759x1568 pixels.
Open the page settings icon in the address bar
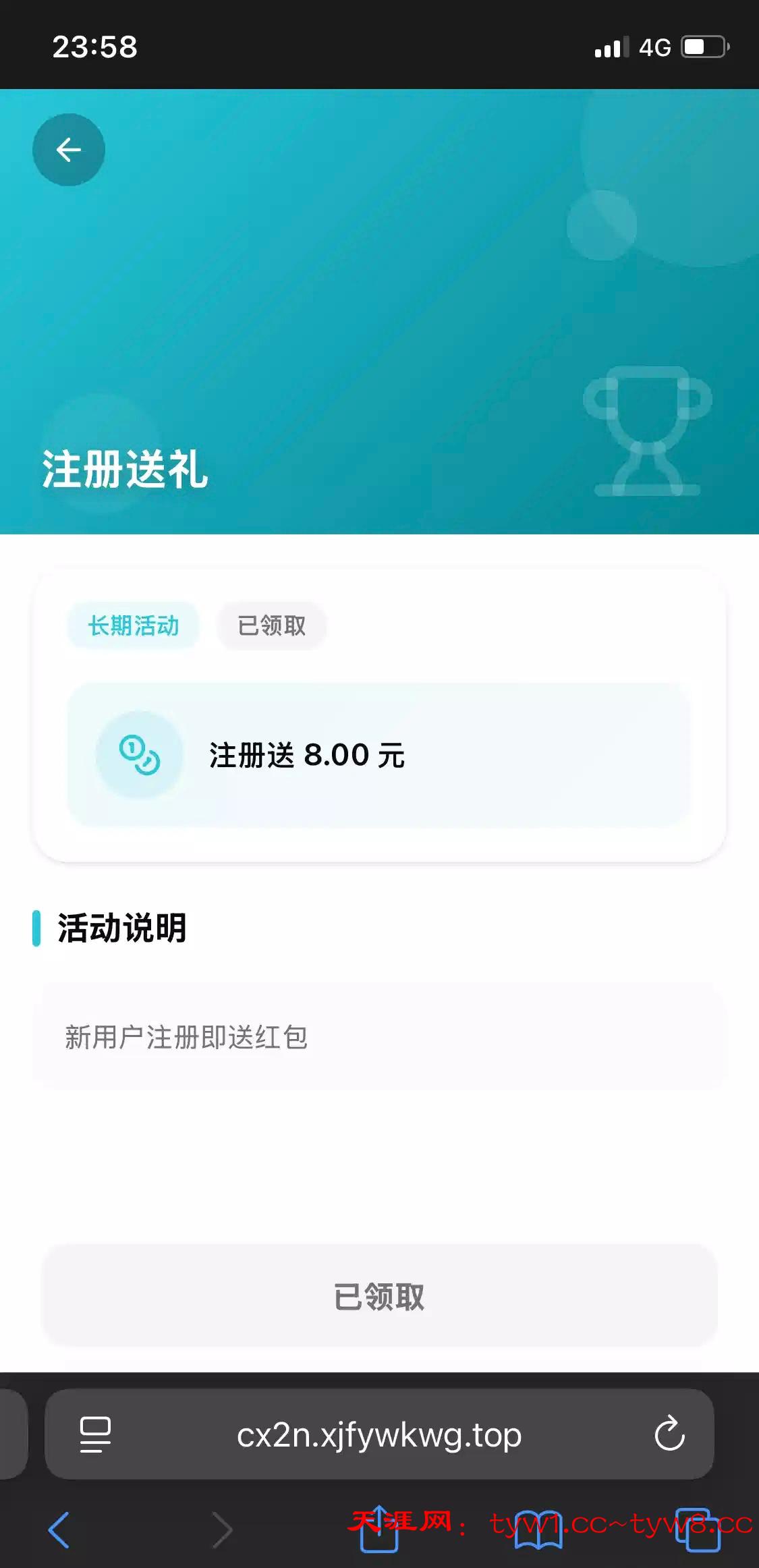click(95, 1434)
